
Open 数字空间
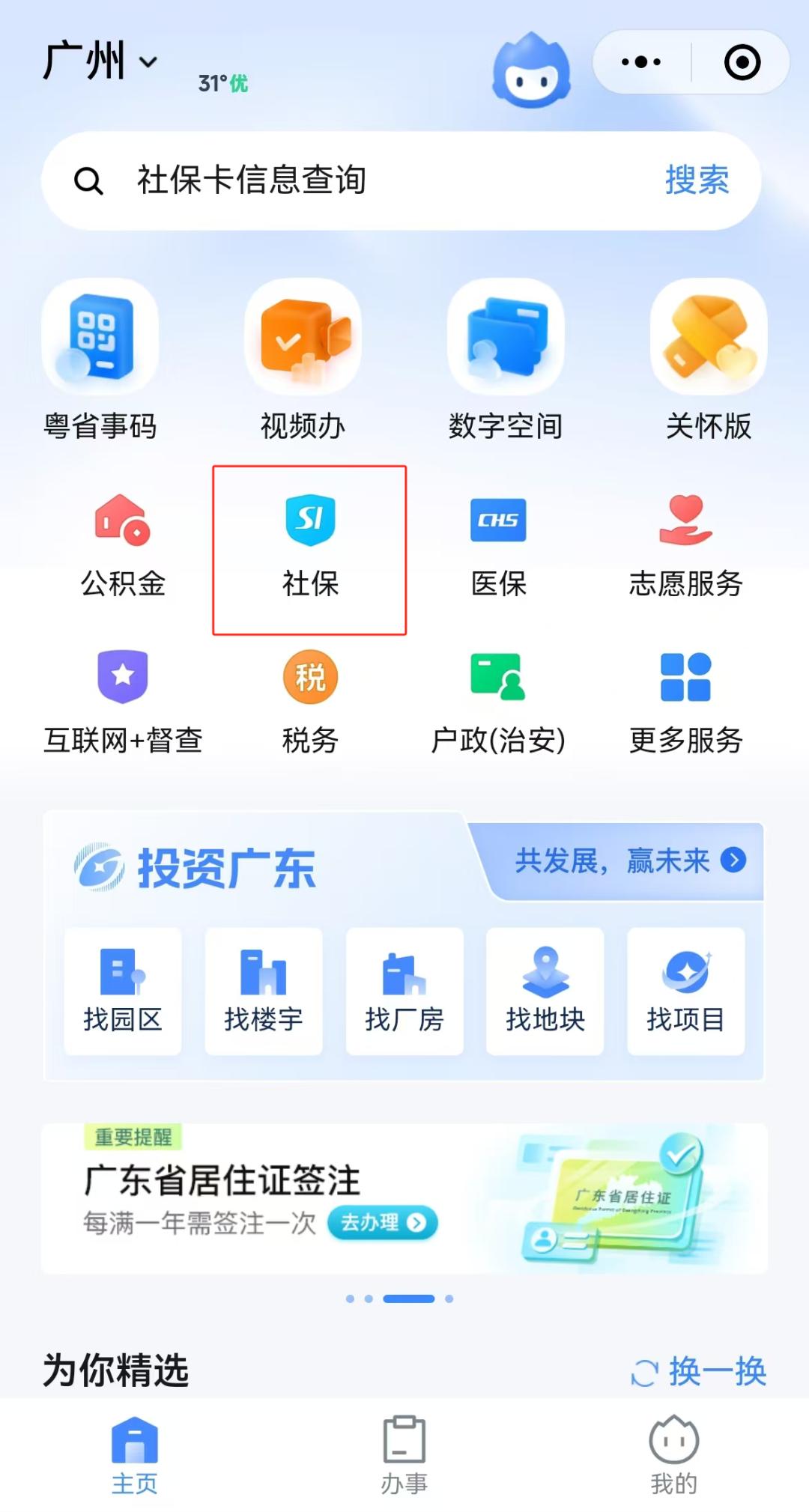(x=506, y=359)
